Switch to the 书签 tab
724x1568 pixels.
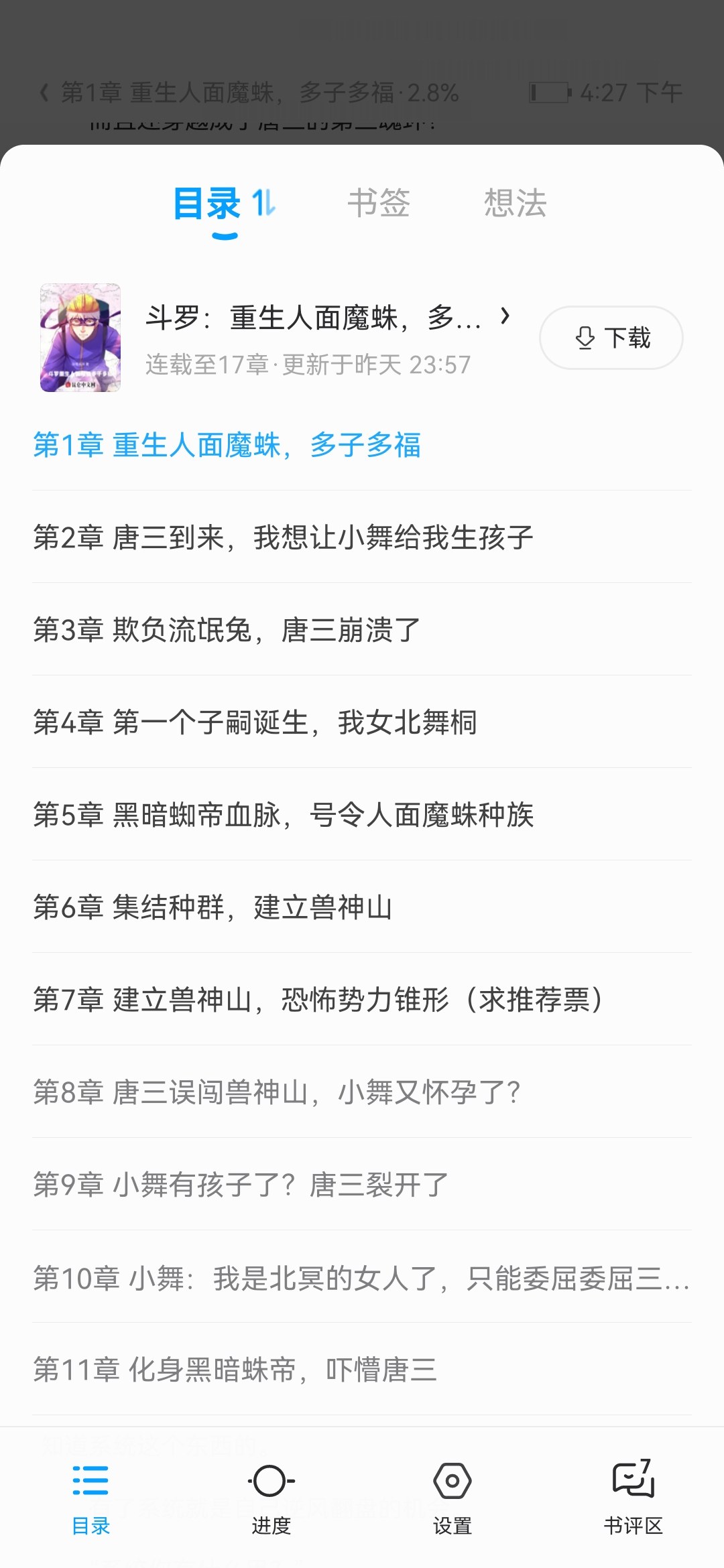[379, 202]
